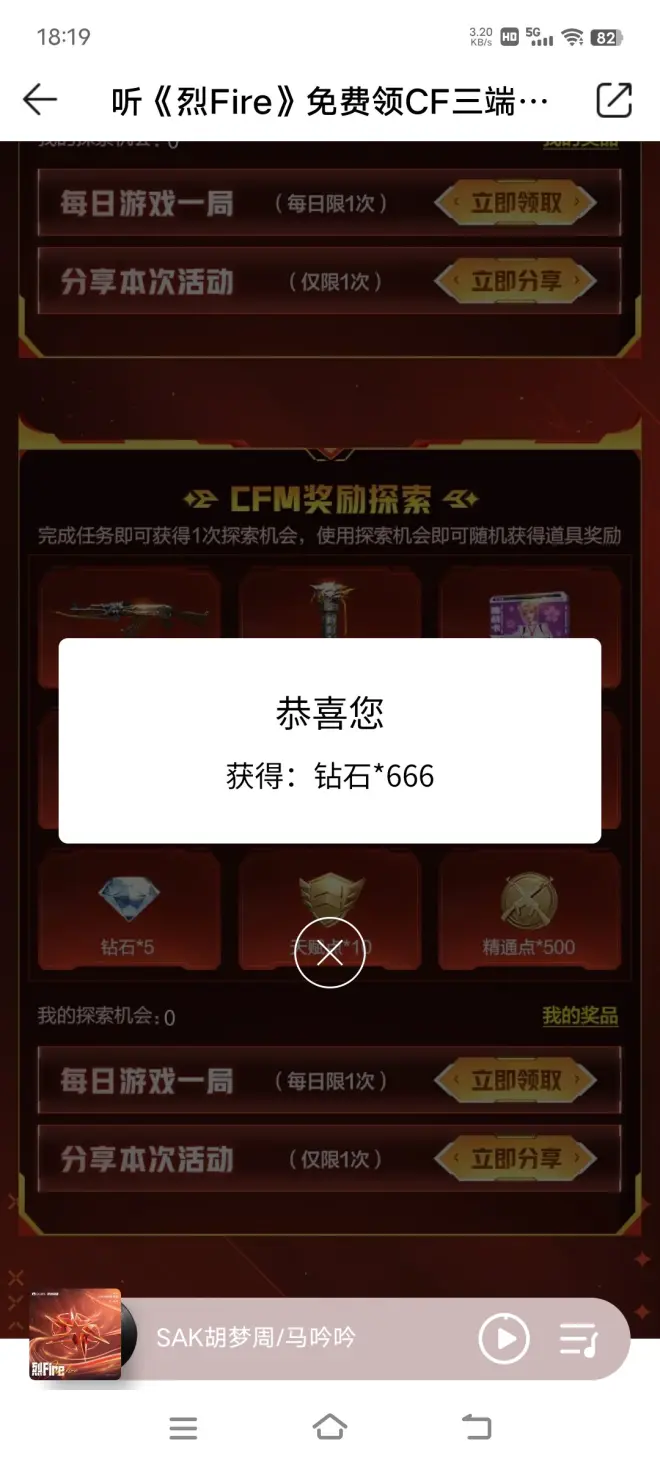Tap 立即领取 for 每日游戏一局 below the dialog
Viewport: 660px width, 1467px height.
pos(516,1080)
